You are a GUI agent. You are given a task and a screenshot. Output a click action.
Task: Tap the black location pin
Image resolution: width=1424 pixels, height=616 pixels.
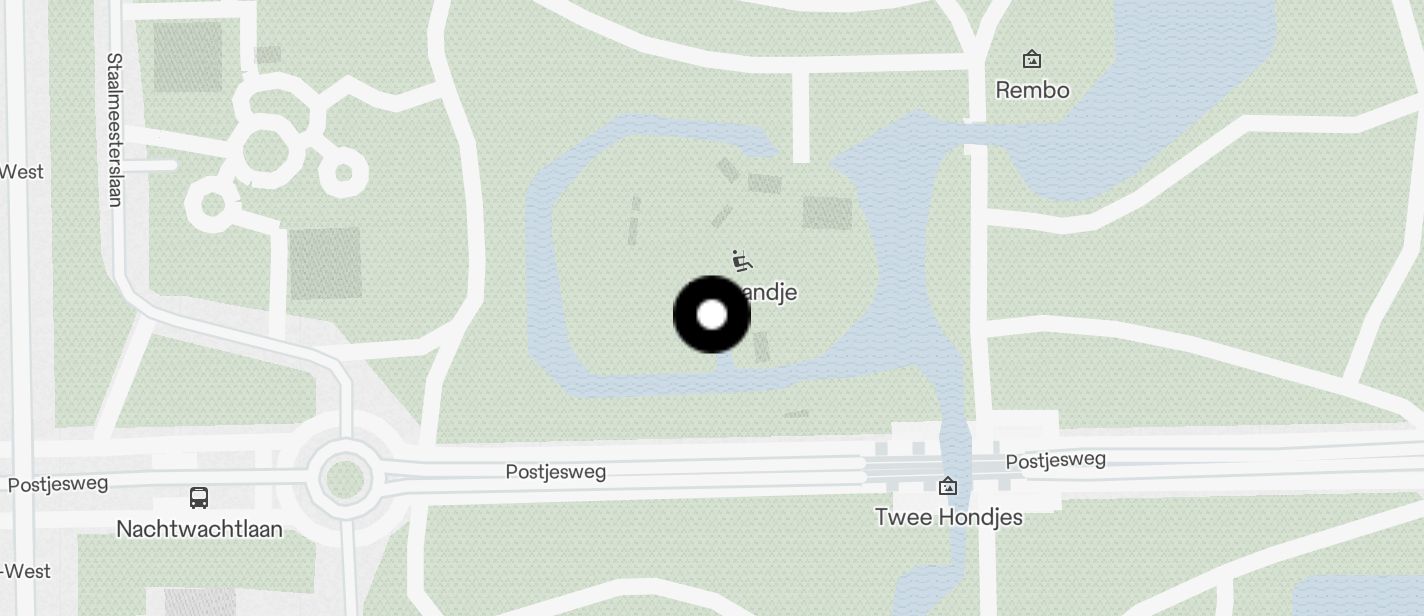pos(711,315)
